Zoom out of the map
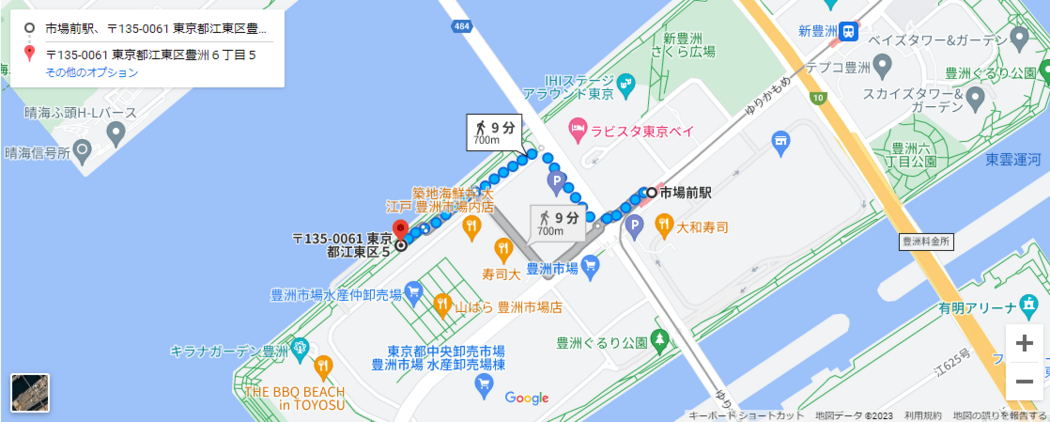This screenshot has width=1050, height=422. tap(1024, 381)
